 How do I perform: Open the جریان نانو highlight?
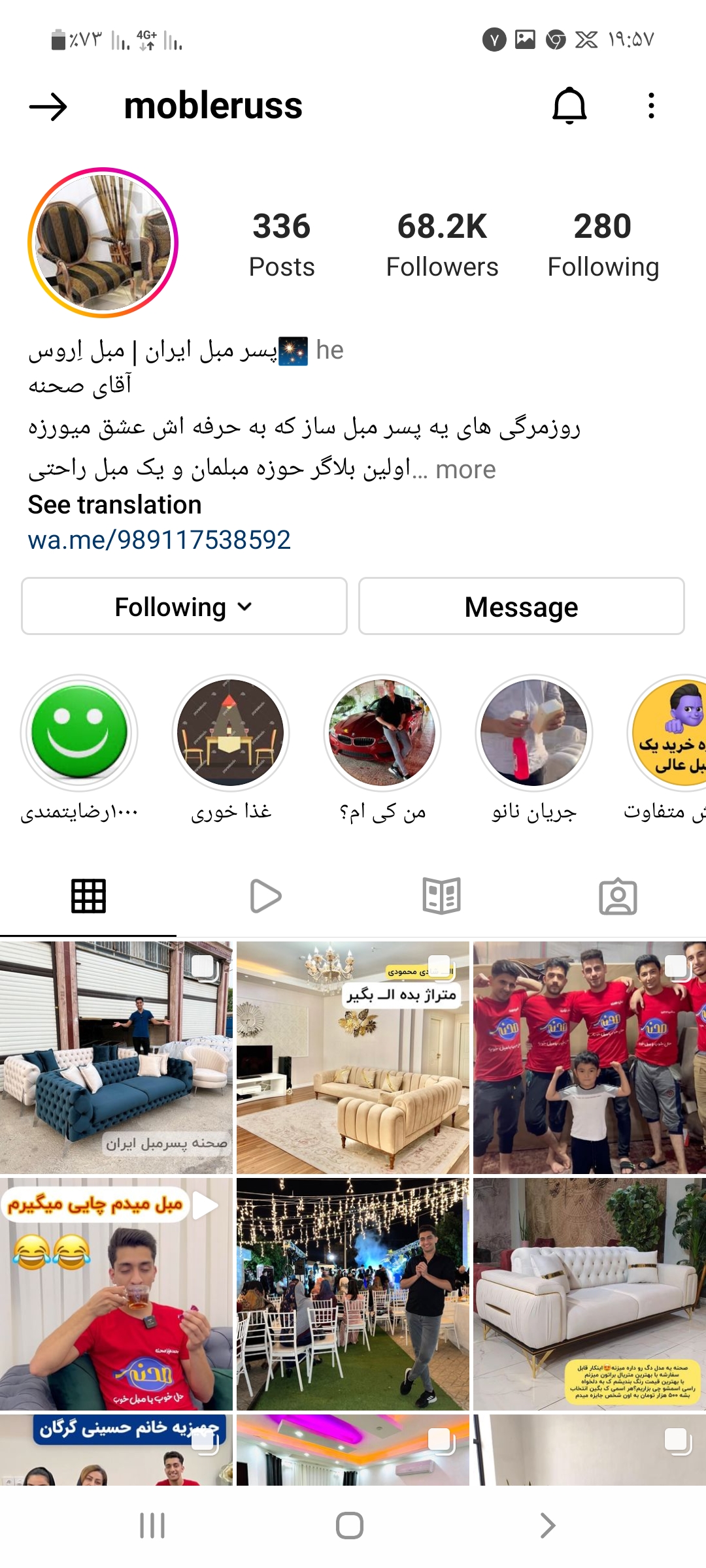(x=534, y=733)
